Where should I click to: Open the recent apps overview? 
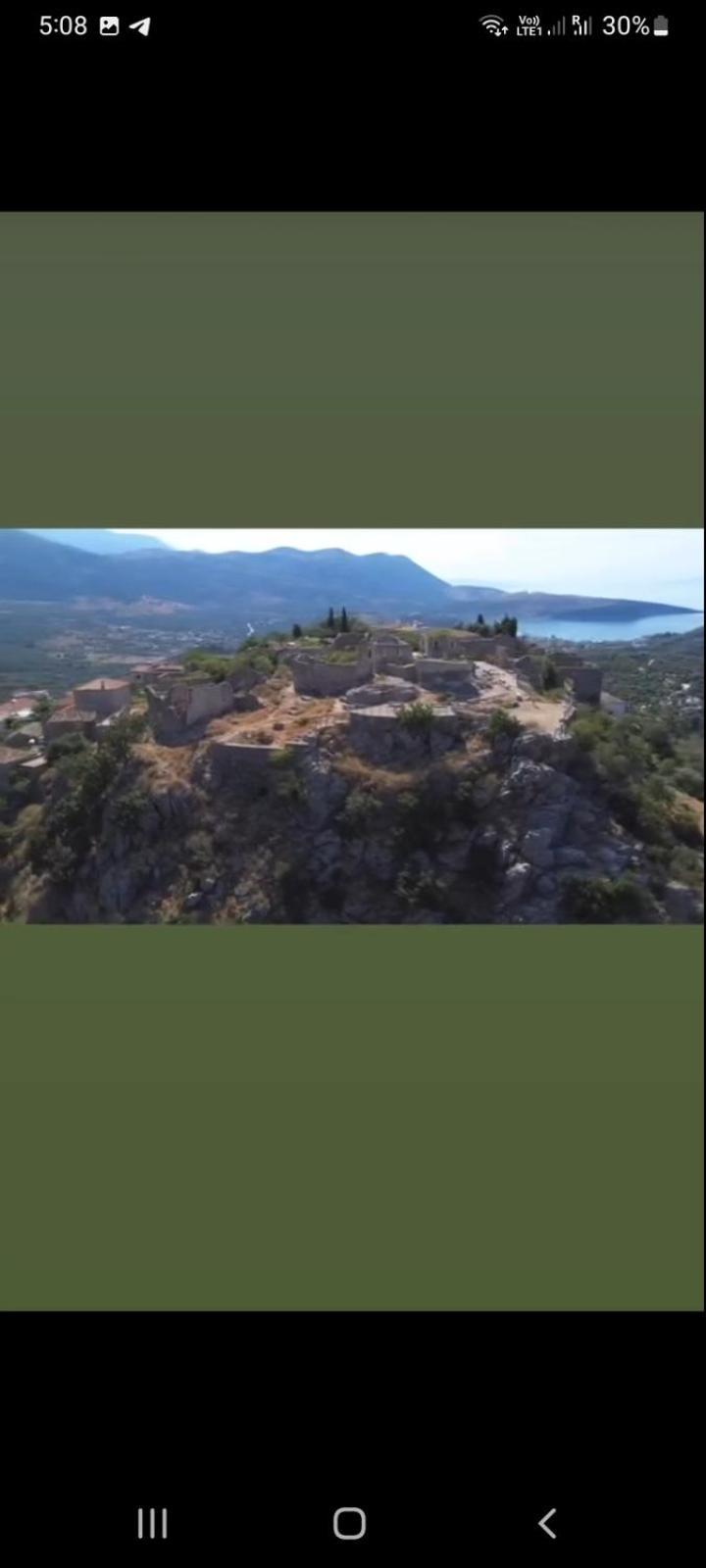(152, 1523)
